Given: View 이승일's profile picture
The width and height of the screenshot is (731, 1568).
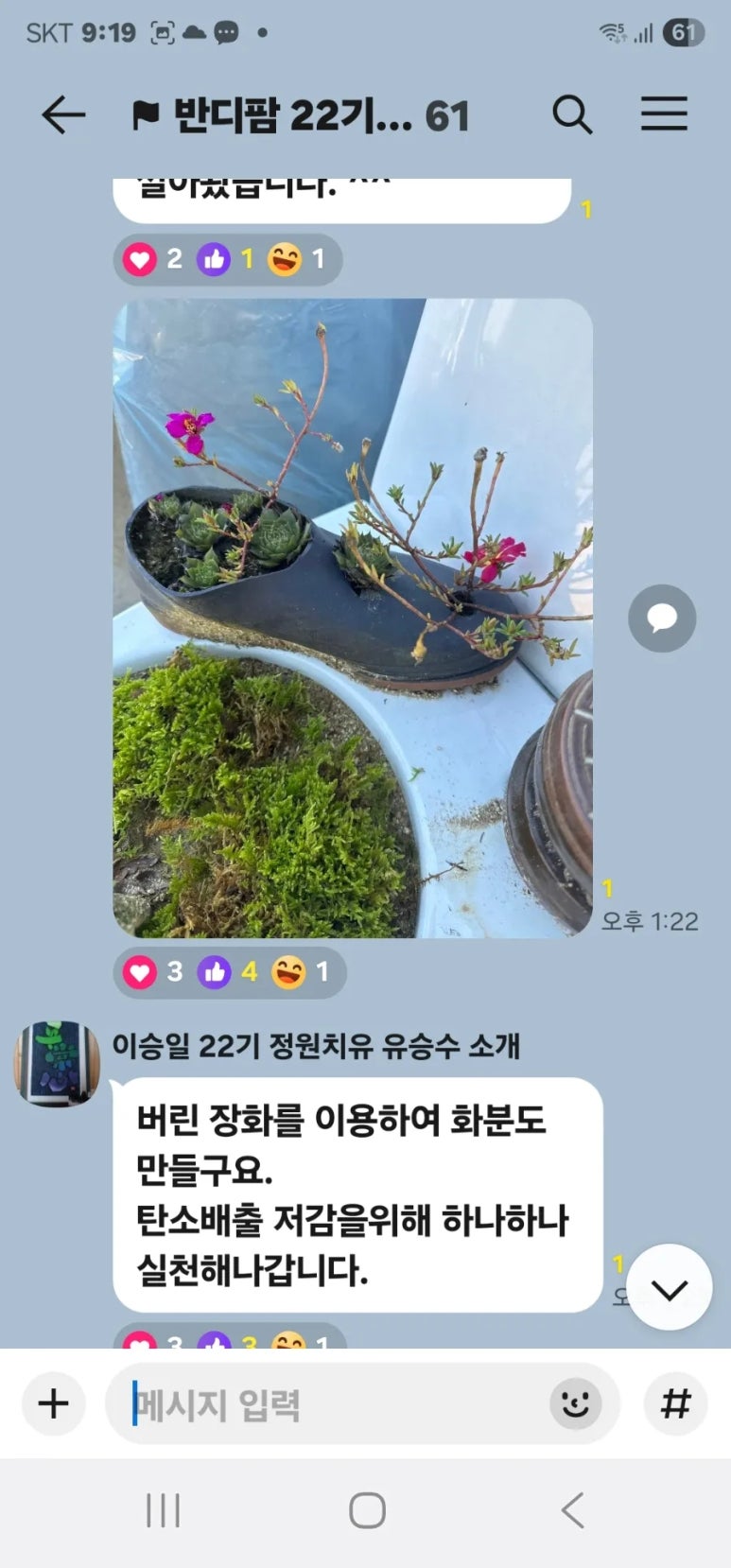Looking at the screenshot, I should tap(57, 1063).
